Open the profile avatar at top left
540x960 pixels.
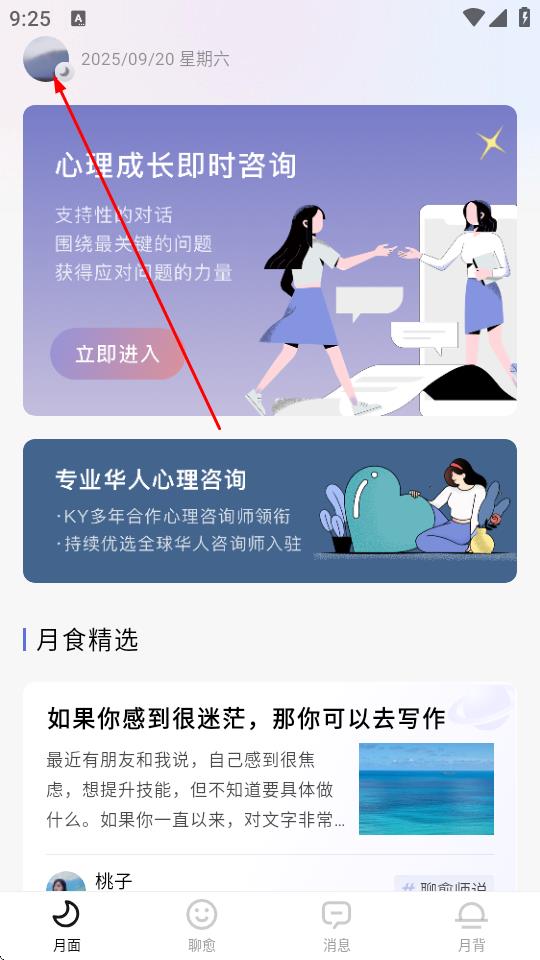tap(47, 59)
